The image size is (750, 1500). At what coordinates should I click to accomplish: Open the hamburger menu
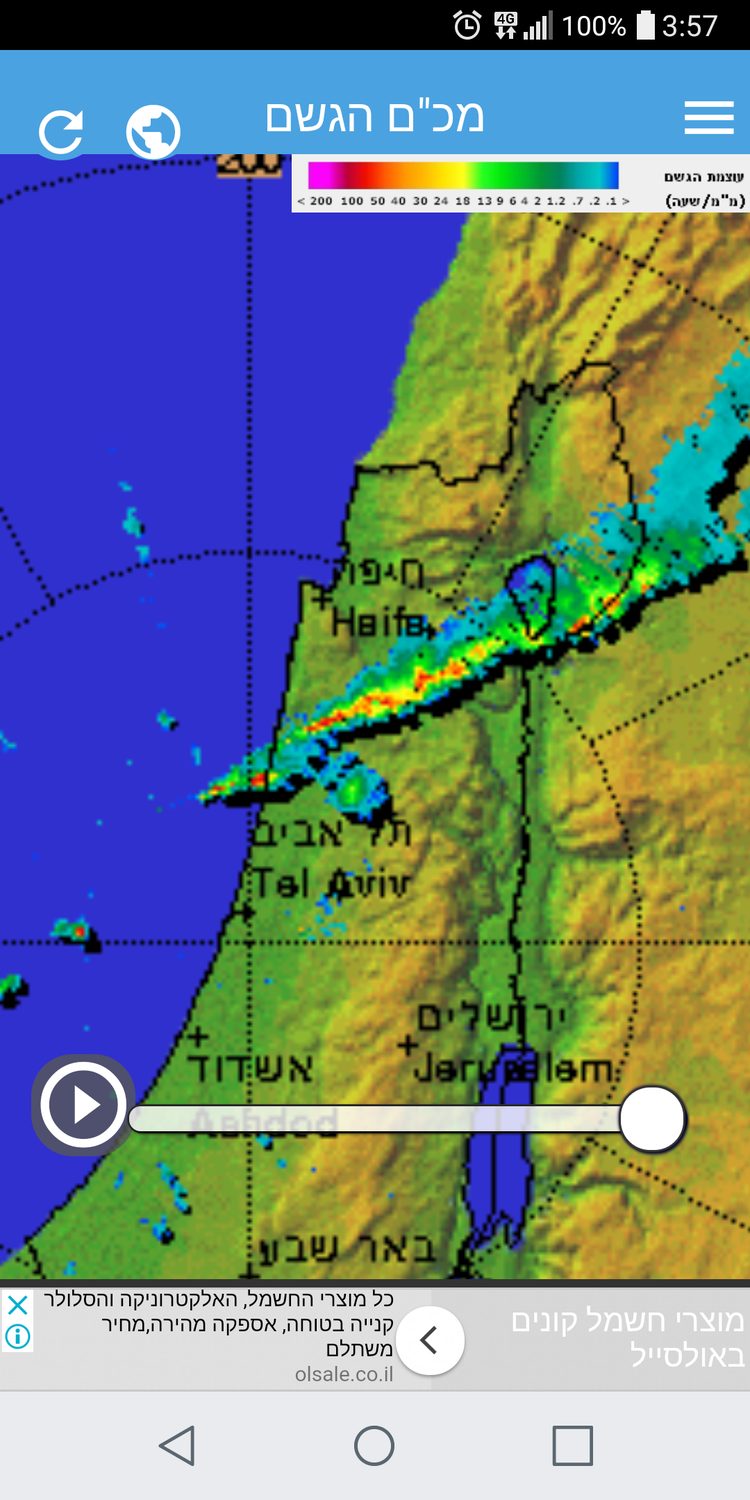pos(708,118)
